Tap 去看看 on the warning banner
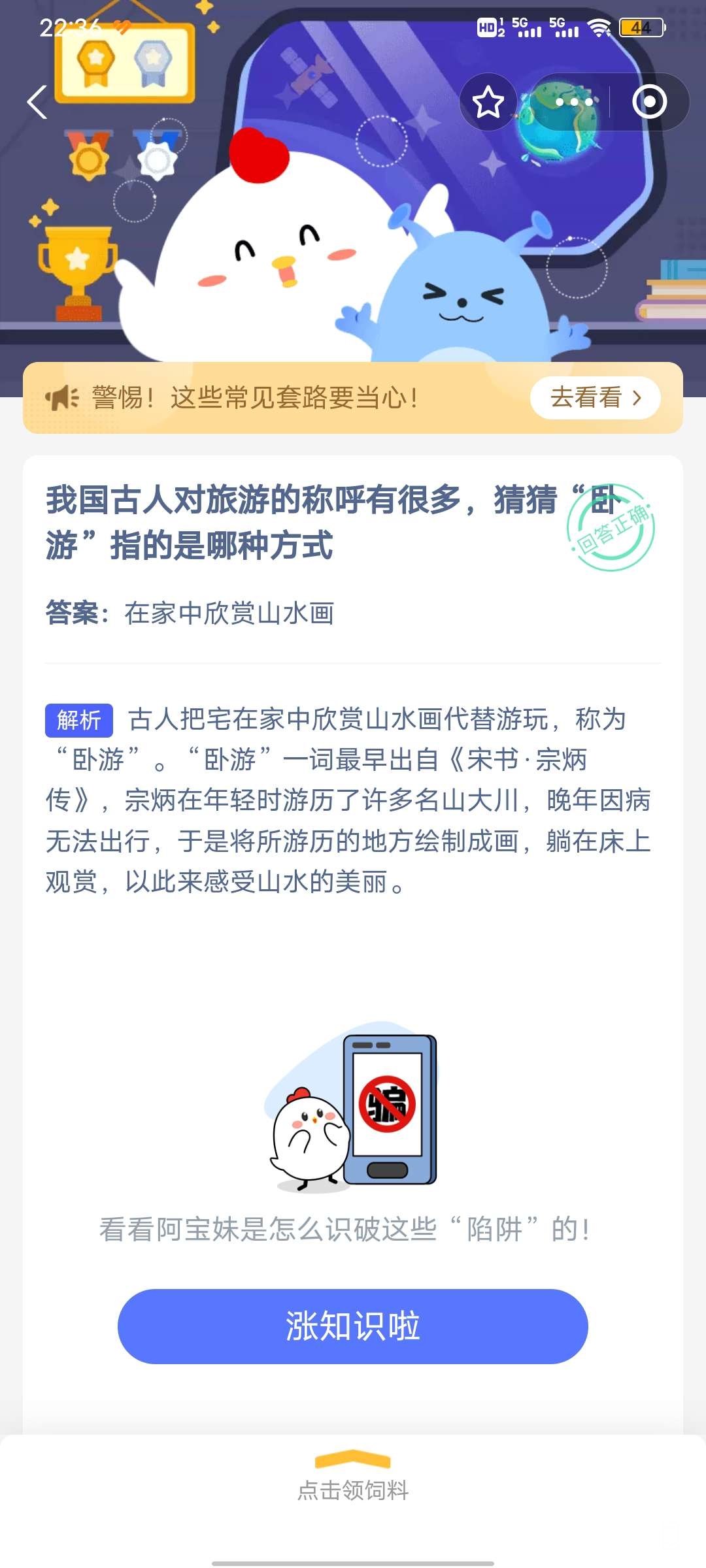This screenshot has width=706, height=1568. pyautogui.click(x=595, y=397)
